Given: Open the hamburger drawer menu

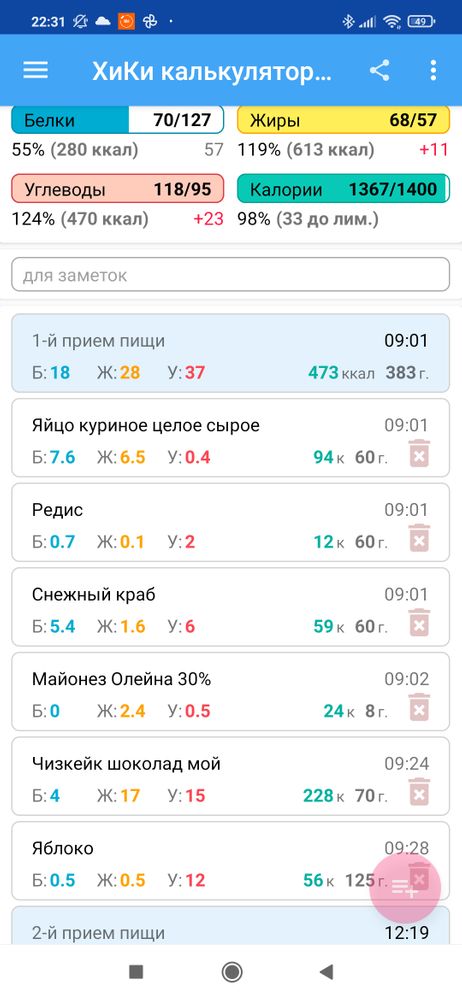Looking at the screenshot, I should tap(36, 70).
